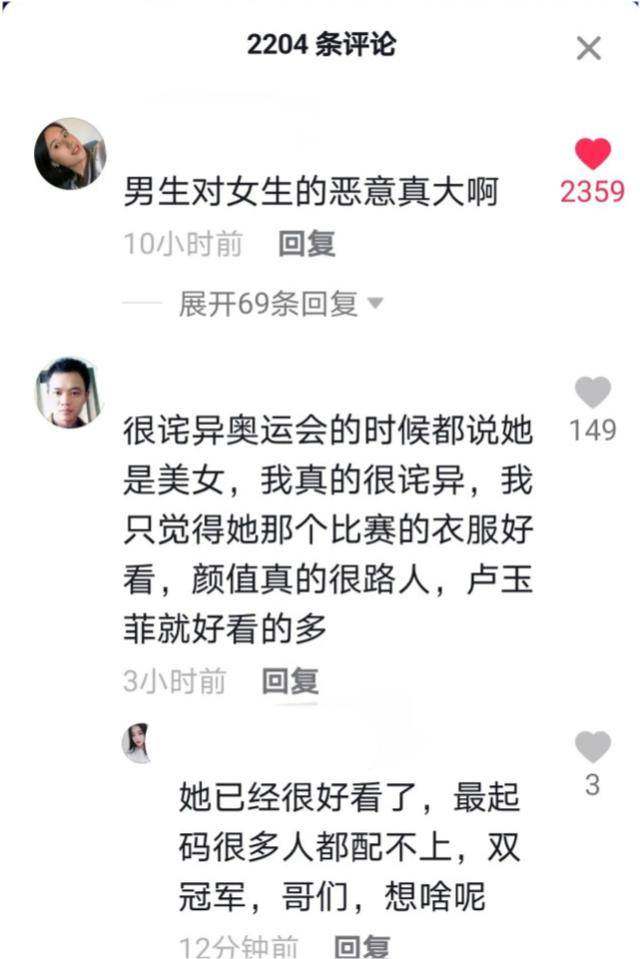Image resolution: width=640 pixels, height=959 pixels.
Task: Open avatar of first commenter
Action: tap(70, 153)
